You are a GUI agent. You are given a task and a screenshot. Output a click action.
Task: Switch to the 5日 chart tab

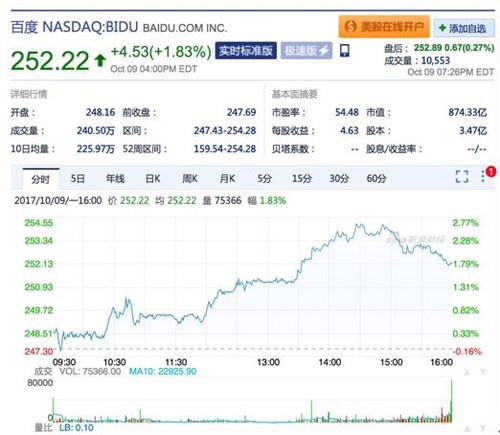(77, 179)
